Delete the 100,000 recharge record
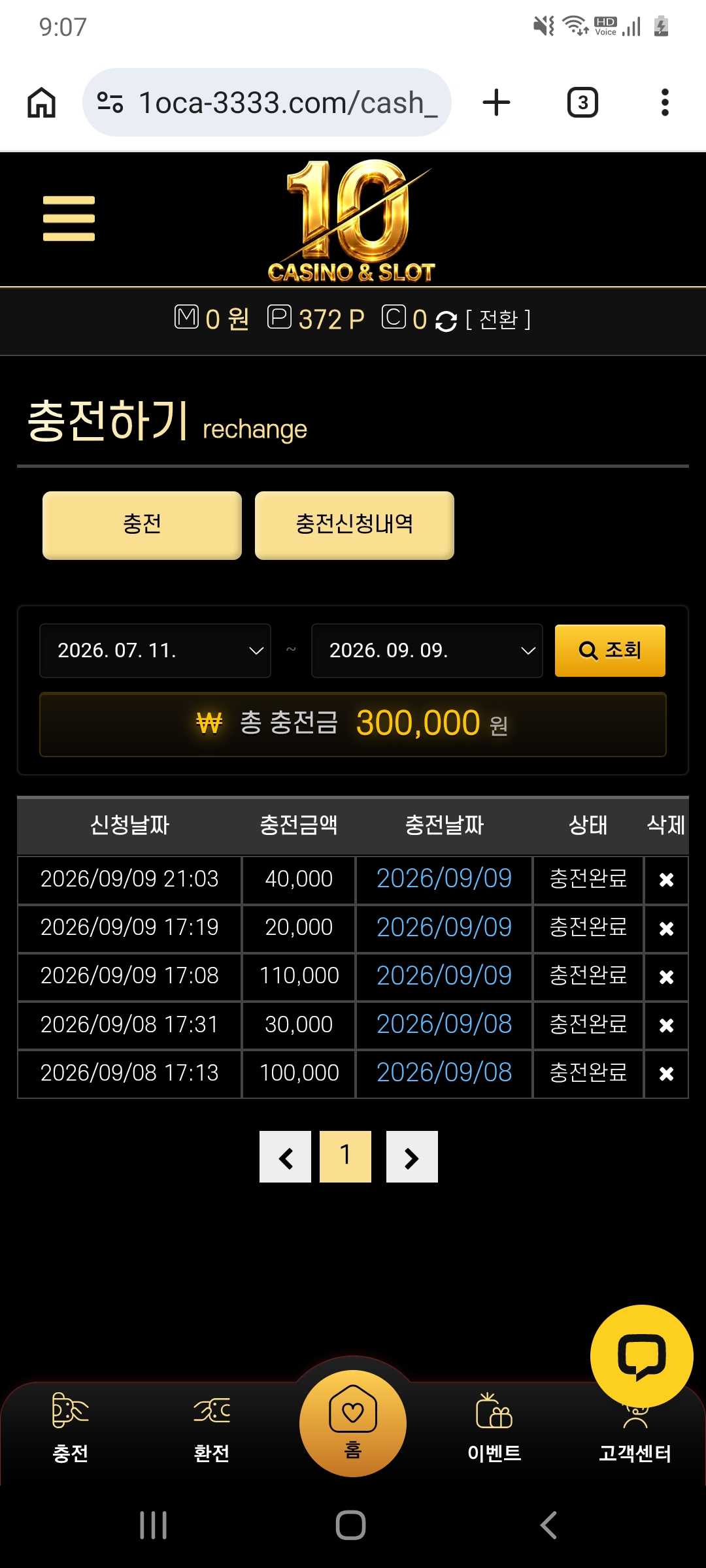The image size is (706, 1568). pyautogui.click(x=666, y=1073)
